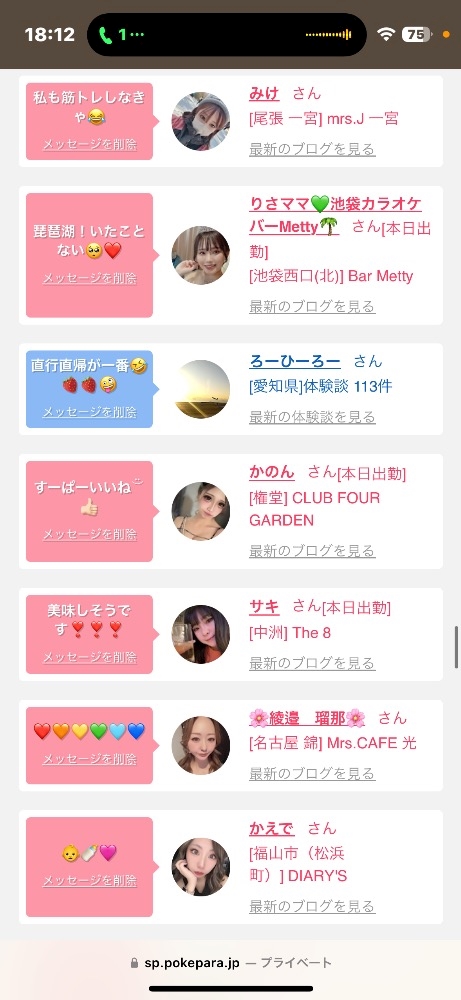Delete the 琵琶湖 message to りさママ

pos(90,279)
